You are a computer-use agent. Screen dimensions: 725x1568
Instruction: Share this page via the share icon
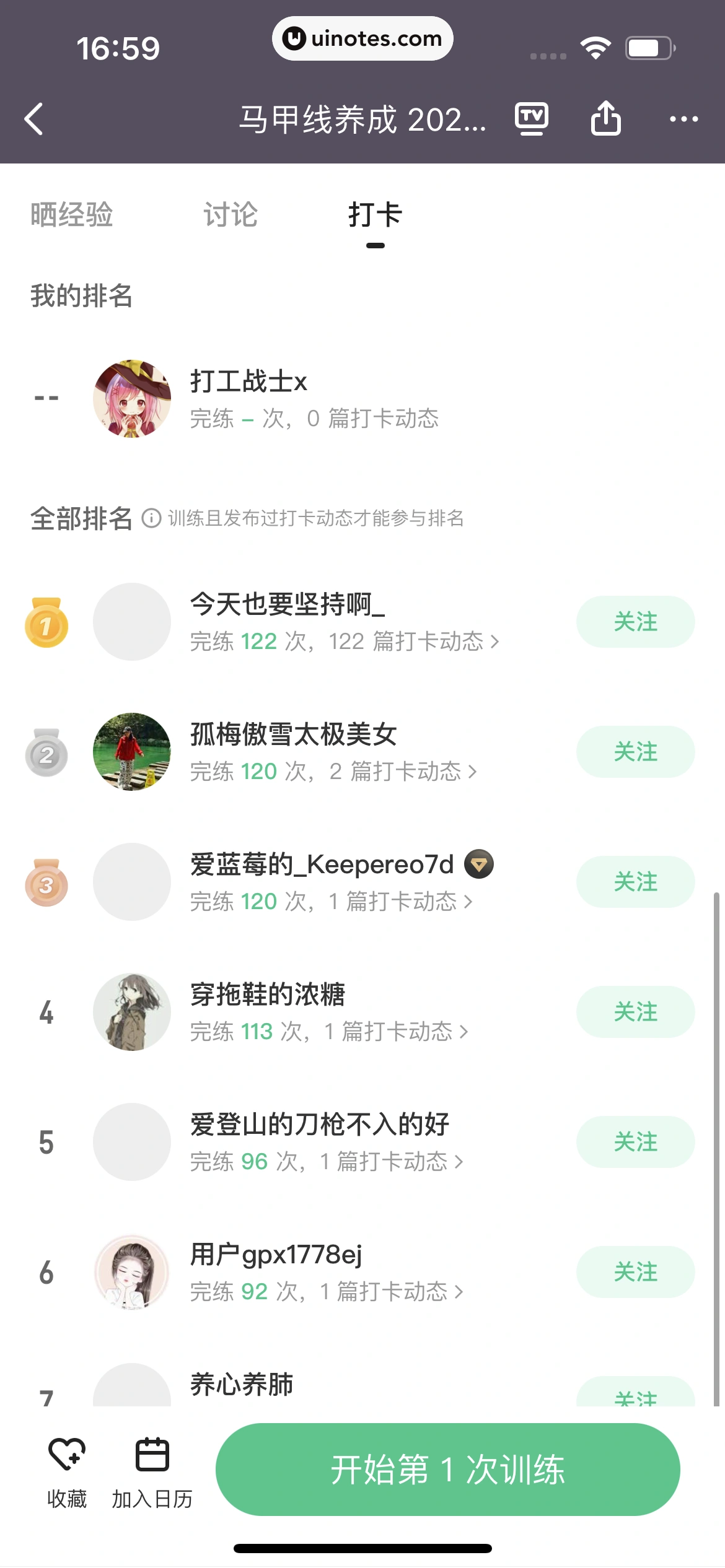coord(606,118)
